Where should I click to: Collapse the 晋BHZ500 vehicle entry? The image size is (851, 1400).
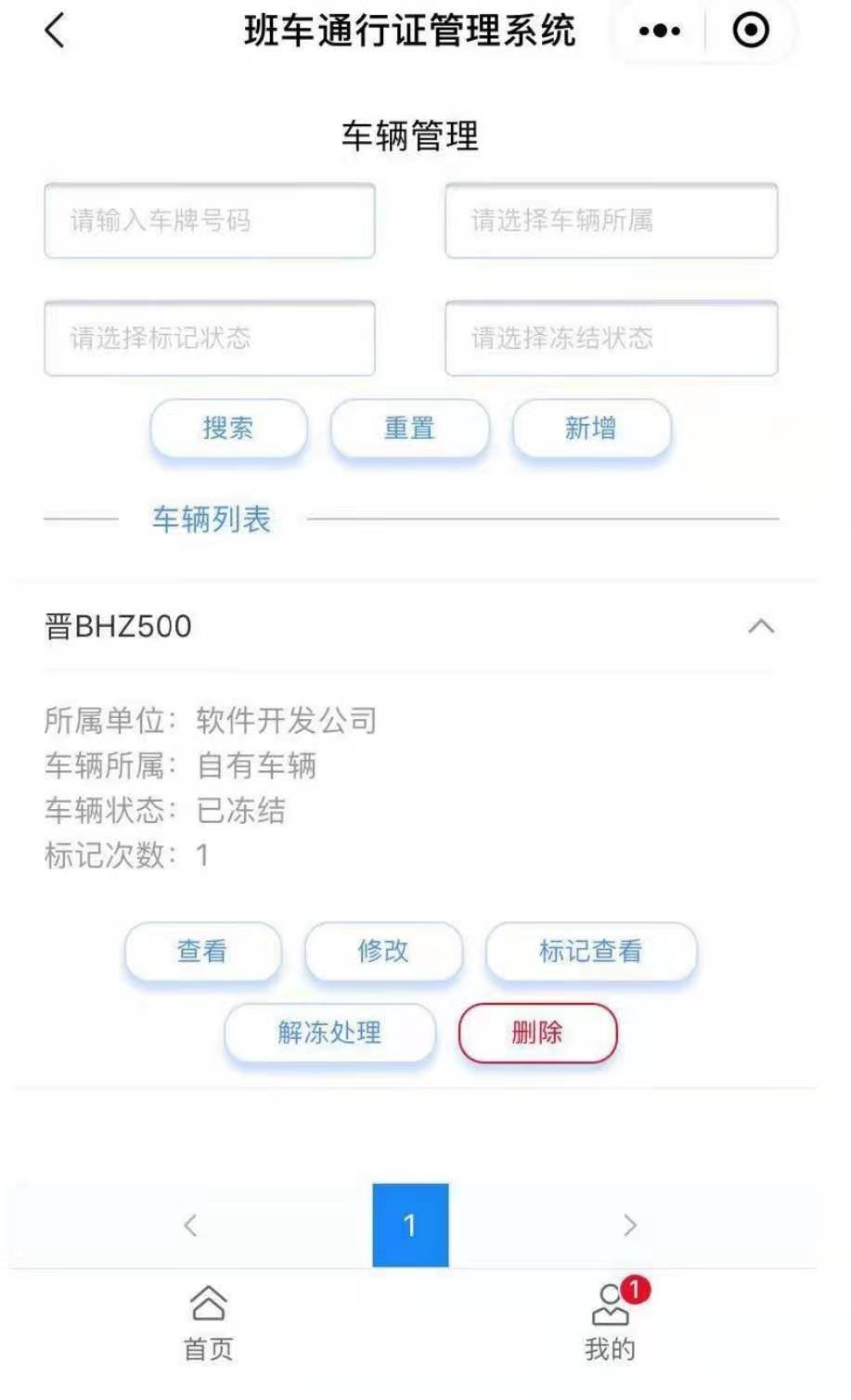click(x=760, y=627)
